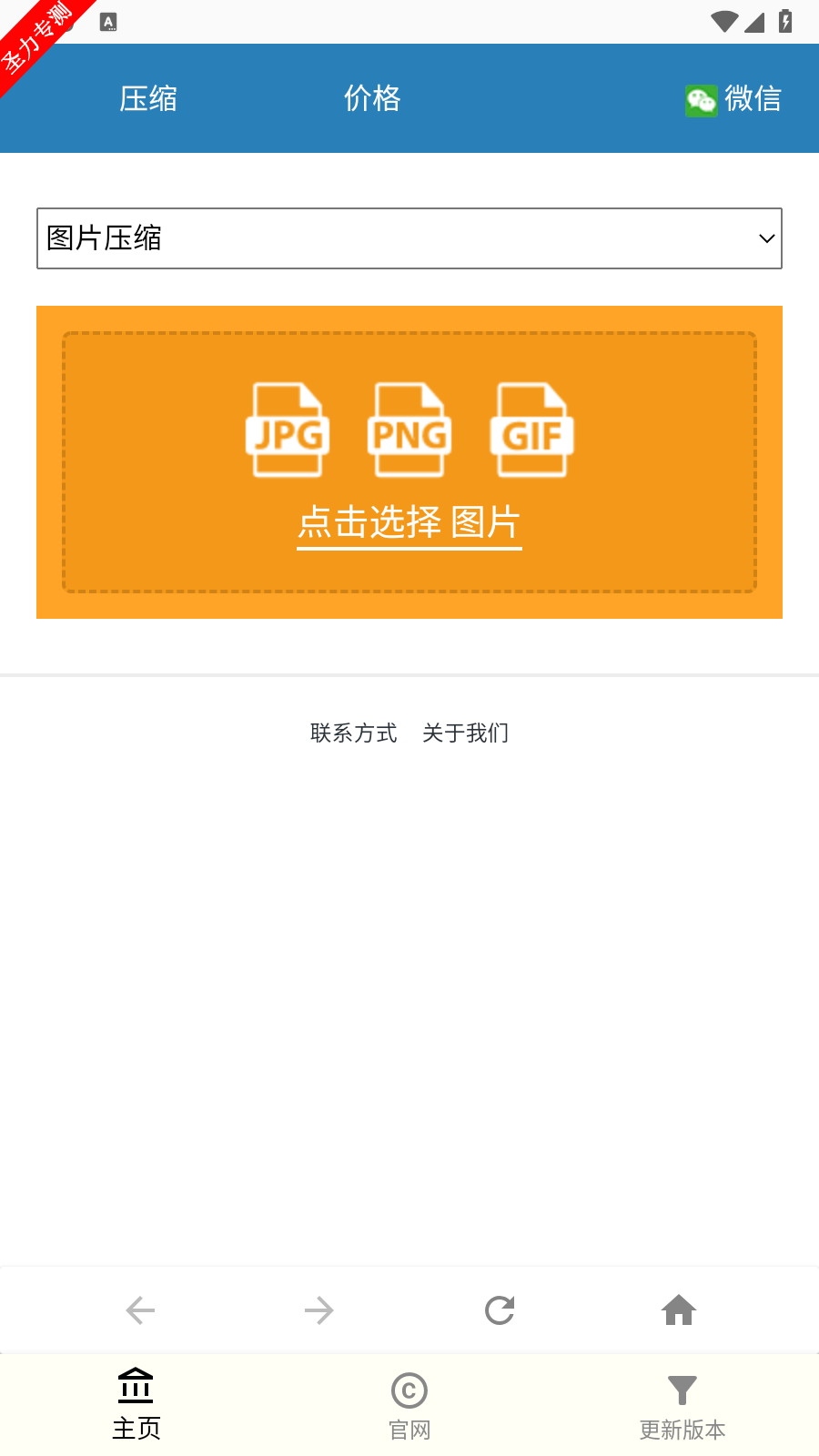Switch to the 主页 tab

(x=136, y=1405)
